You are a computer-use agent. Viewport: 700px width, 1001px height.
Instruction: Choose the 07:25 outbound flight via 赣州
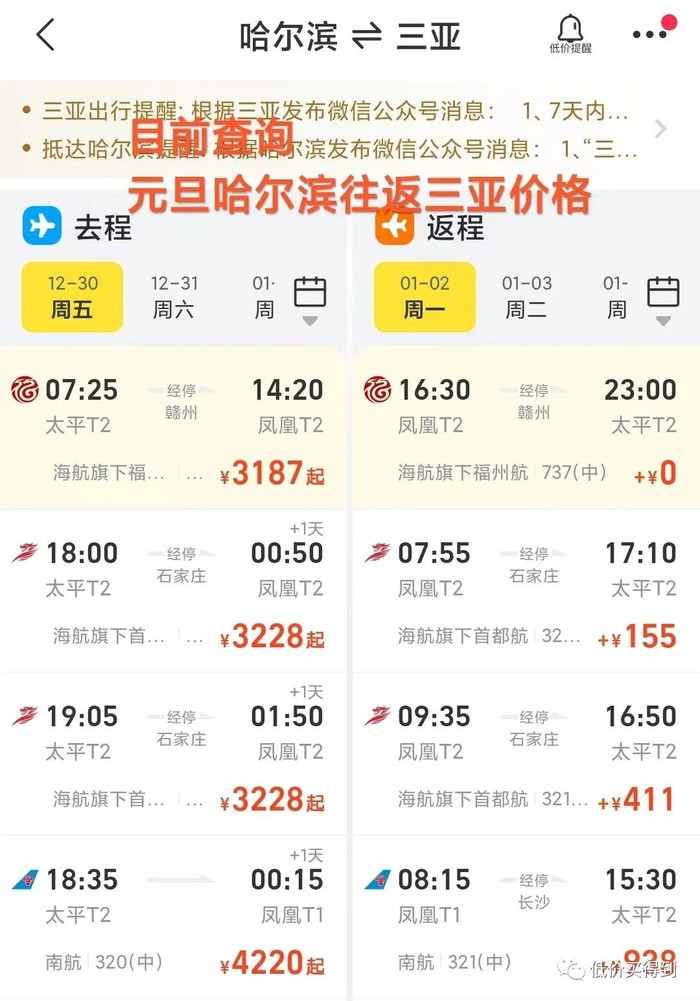click(173, 428)
